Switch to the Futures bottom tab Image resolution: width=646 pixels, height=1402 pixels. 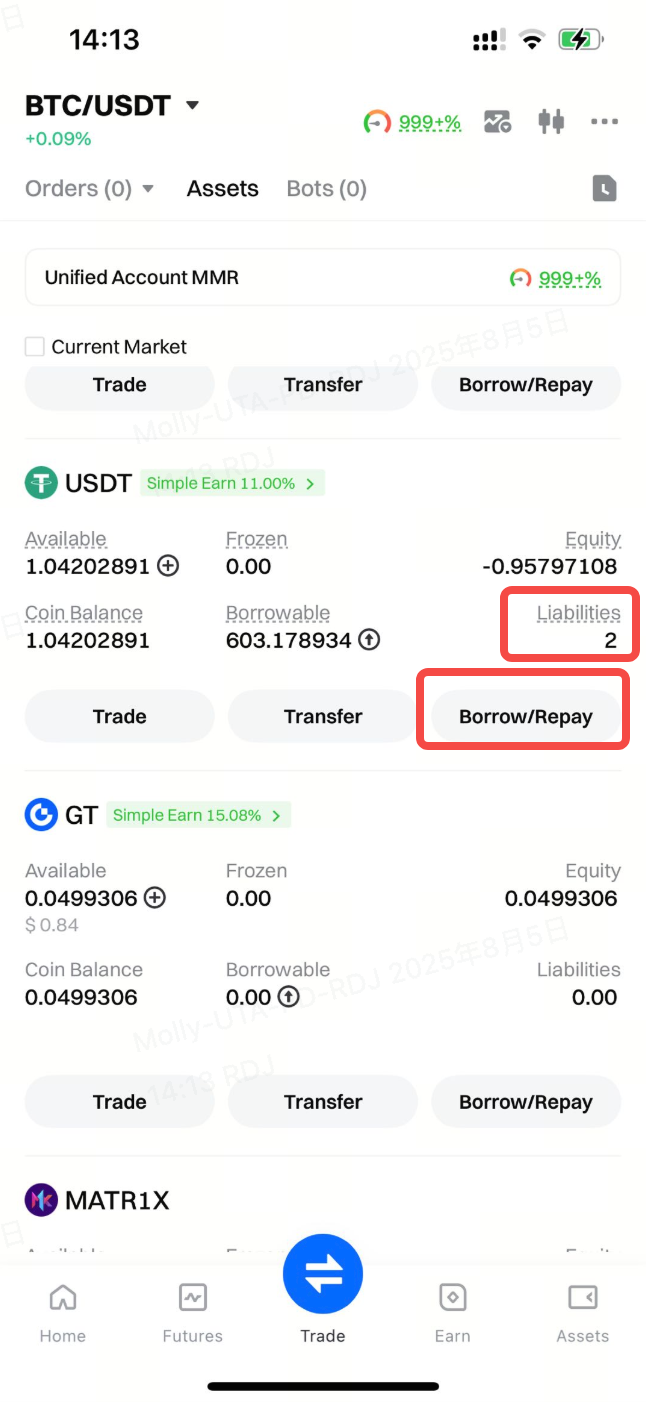[192, 1312]
